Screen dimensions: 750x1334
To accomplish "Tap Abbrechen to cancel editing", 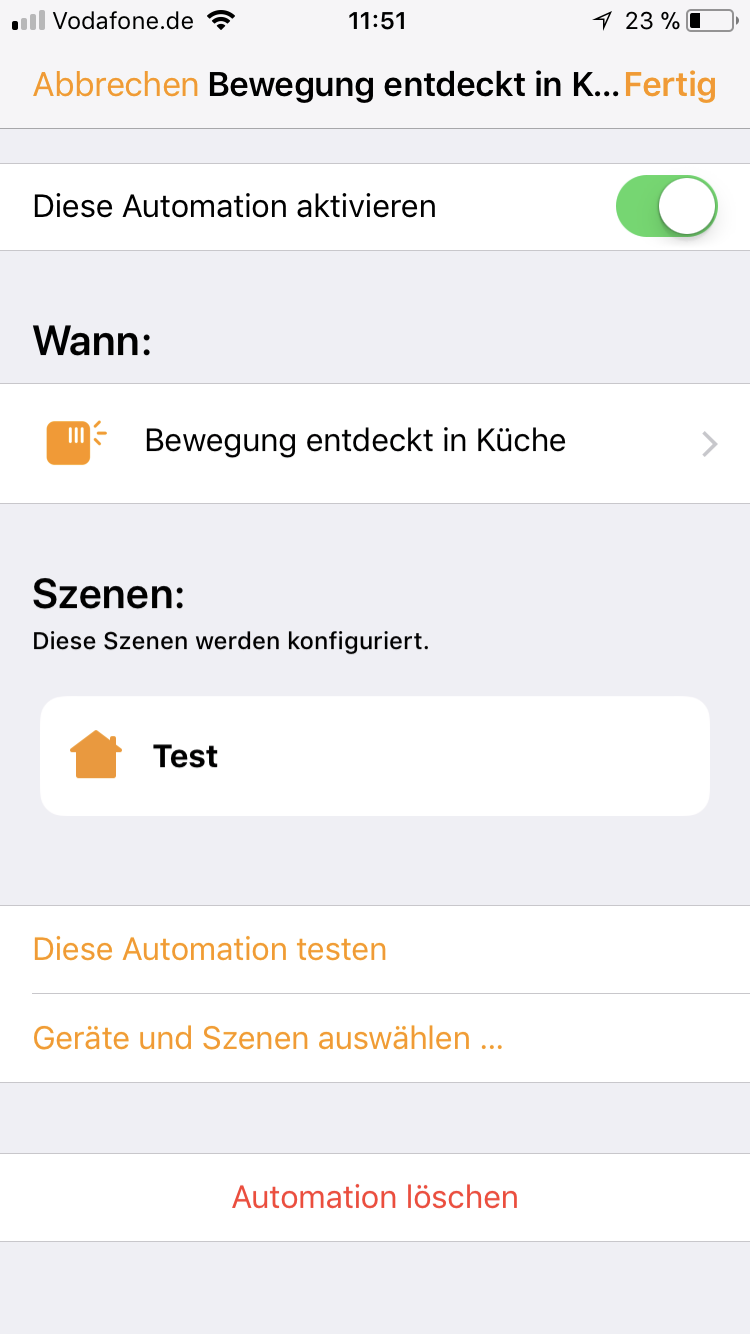I will pos(115,85).
